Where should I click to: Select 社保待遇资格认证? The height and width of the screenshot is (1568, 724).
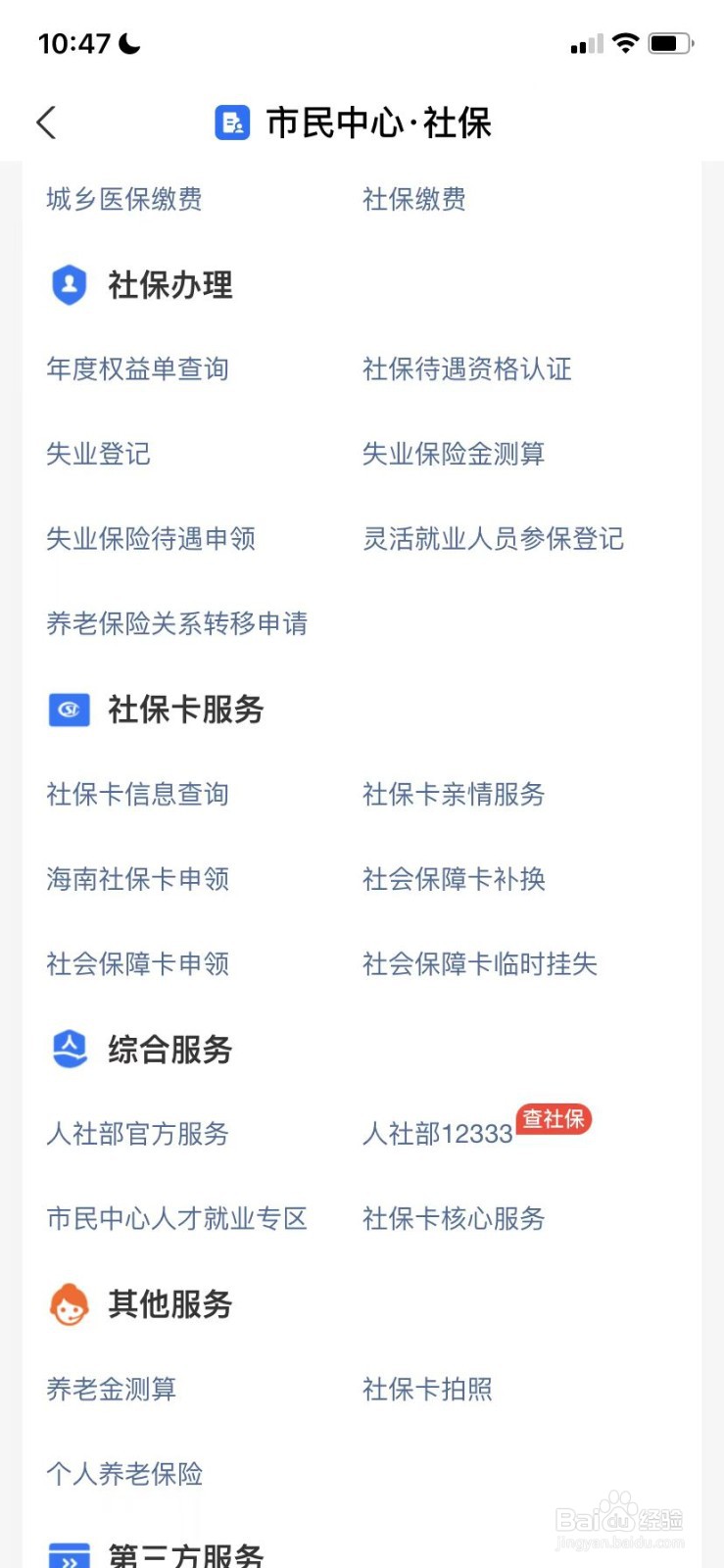466,368
